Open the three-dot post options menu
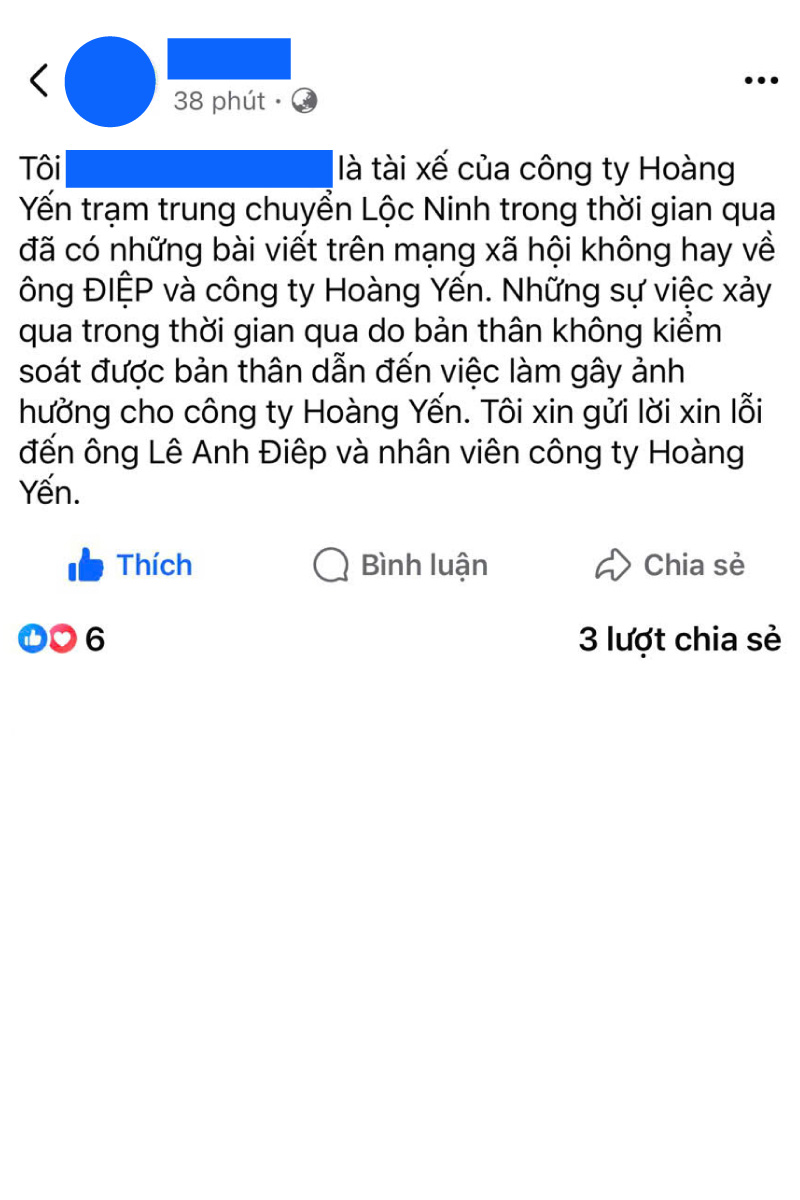 pos(761,81)
